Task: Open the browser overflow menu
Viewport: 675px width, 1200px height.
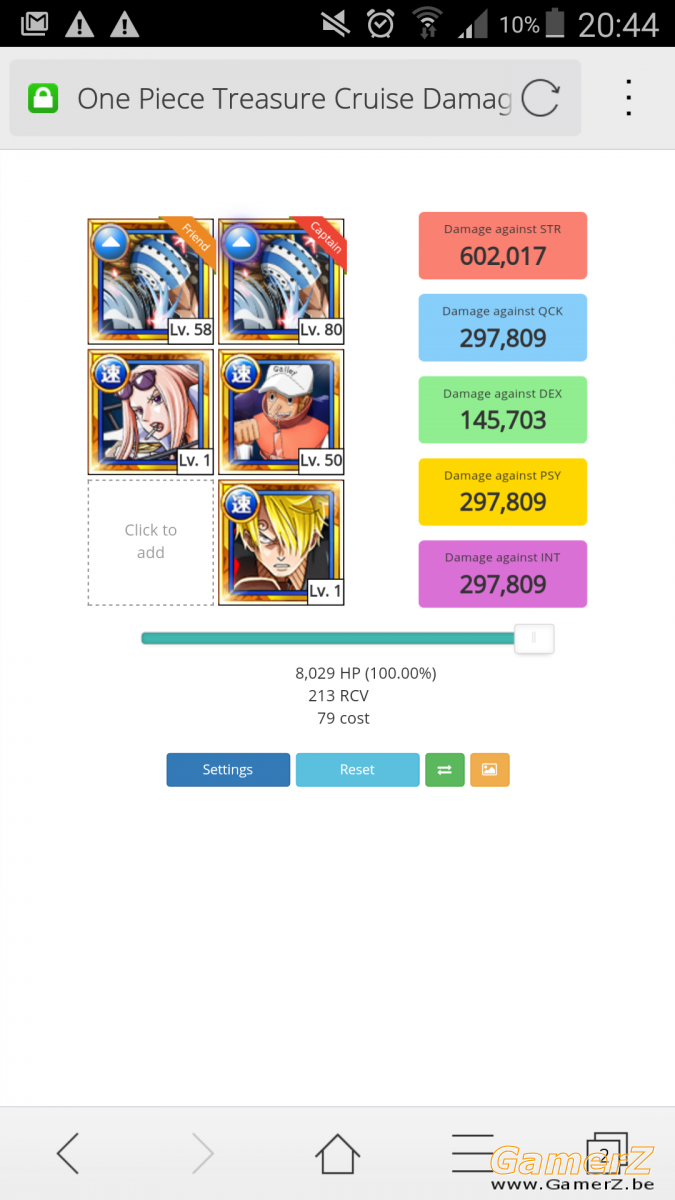Action: (x=629, y=98)
